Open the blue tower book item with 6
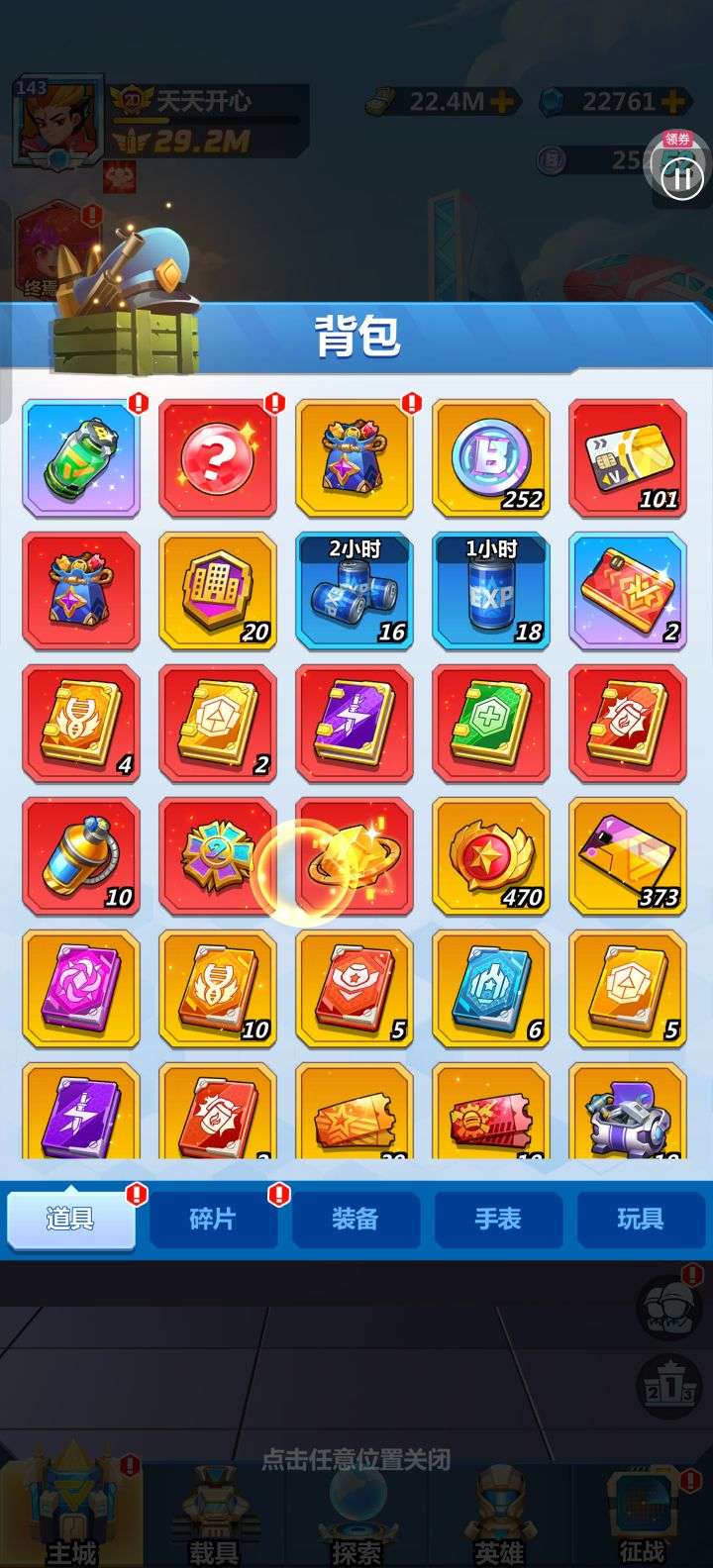 (491, 989)
